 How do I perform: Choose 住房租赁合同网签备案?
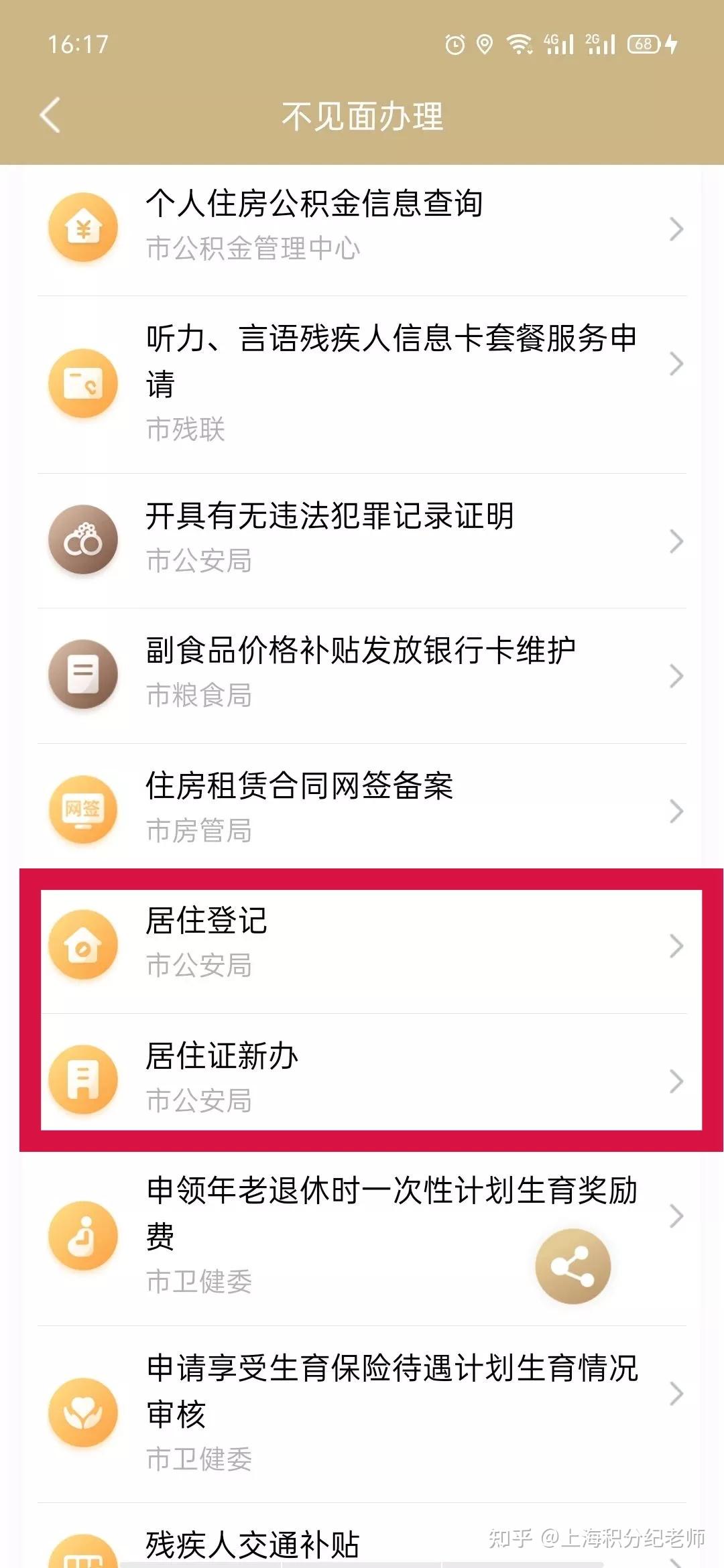pos(362,810)
